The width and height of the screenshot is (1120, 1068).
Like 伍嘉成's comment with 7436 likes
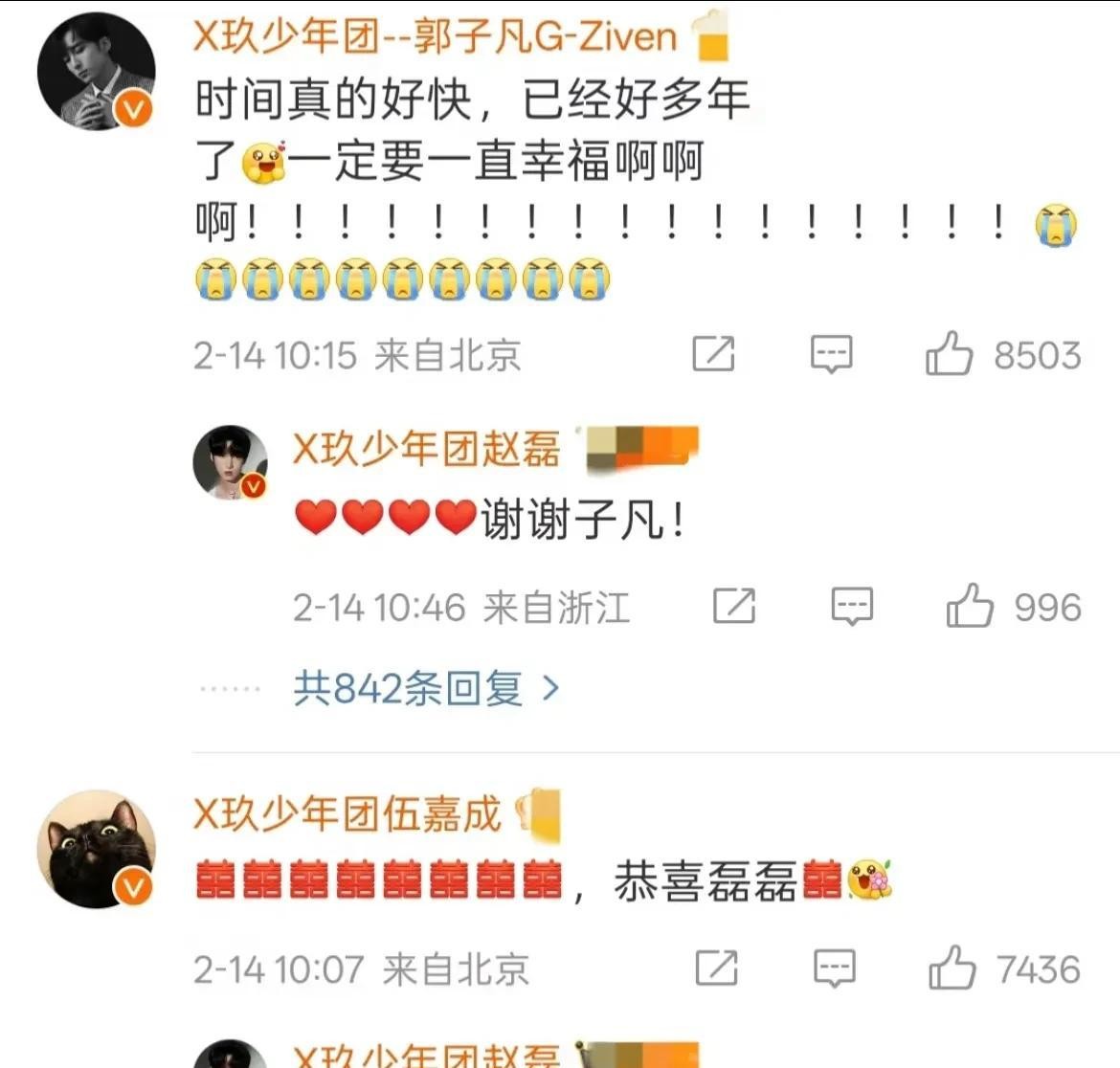coord(951,968)
